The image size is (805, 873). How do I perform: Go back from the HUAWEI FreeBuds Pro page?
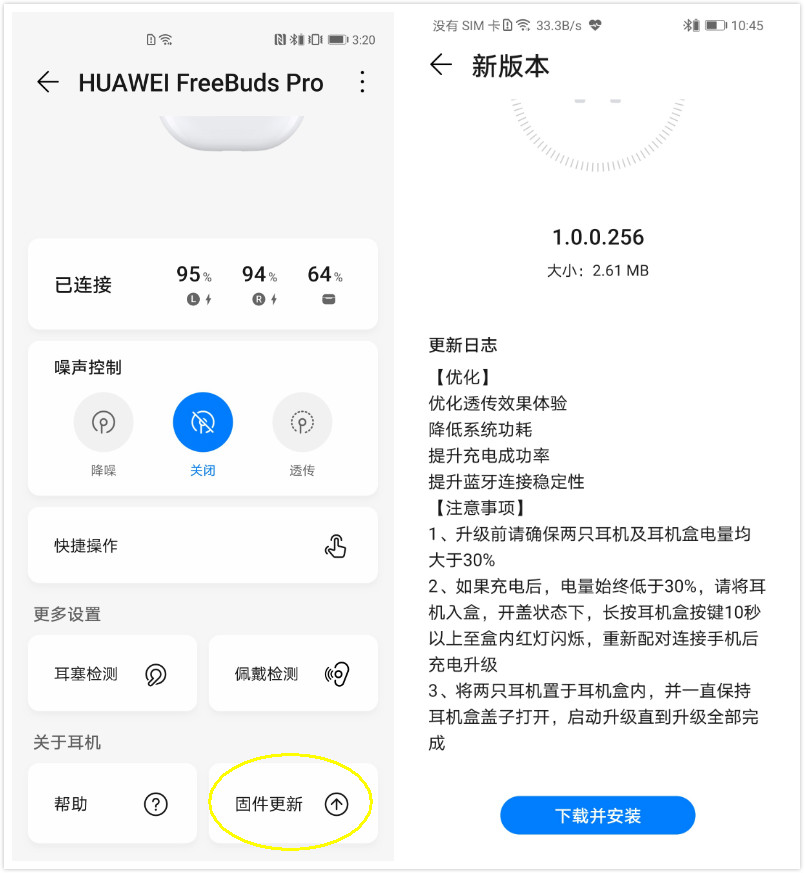pyautogui.click(x=48, y=82)
